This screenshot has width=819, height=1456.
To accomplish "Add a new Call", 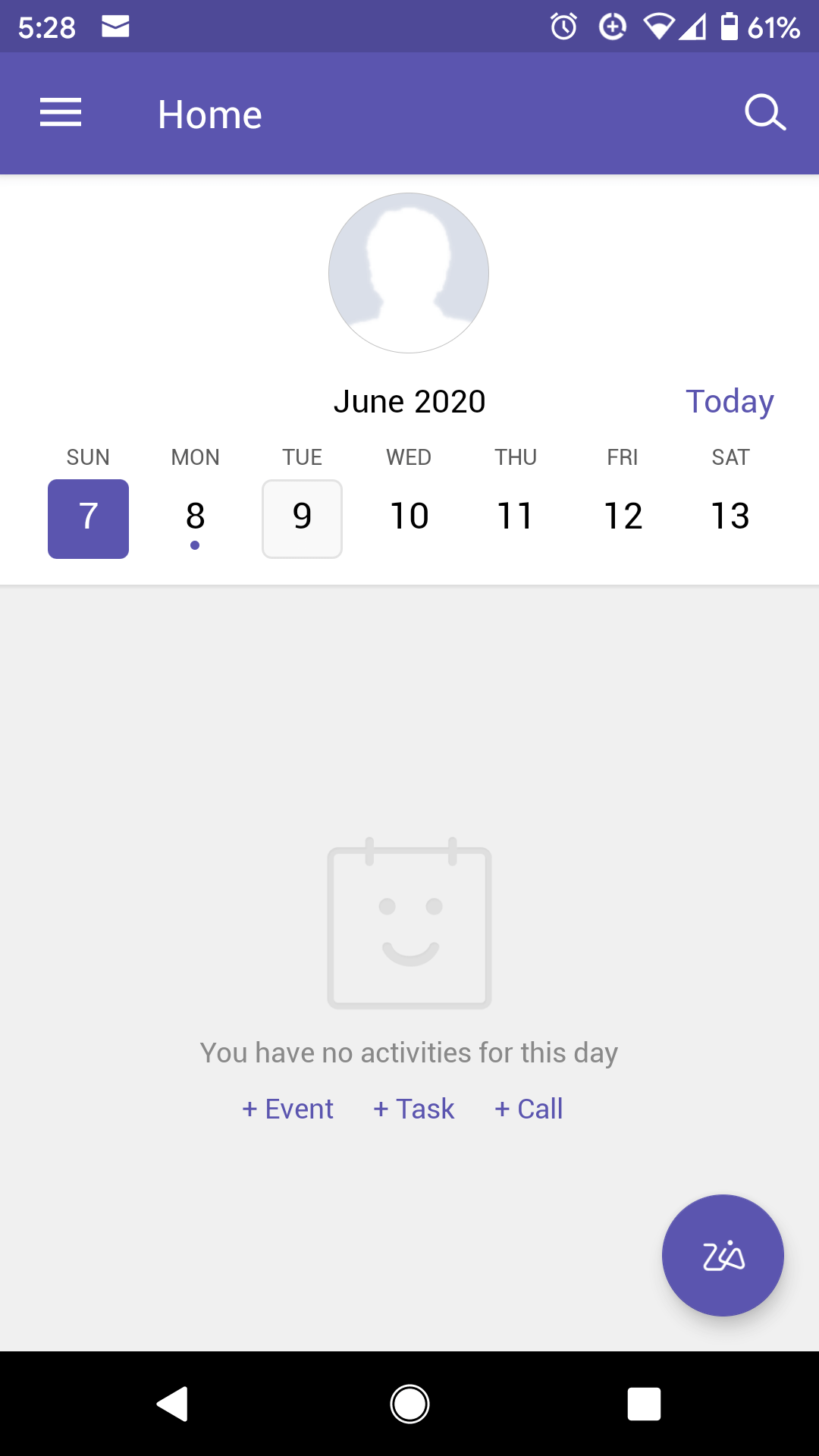I will pos(529,1109).
